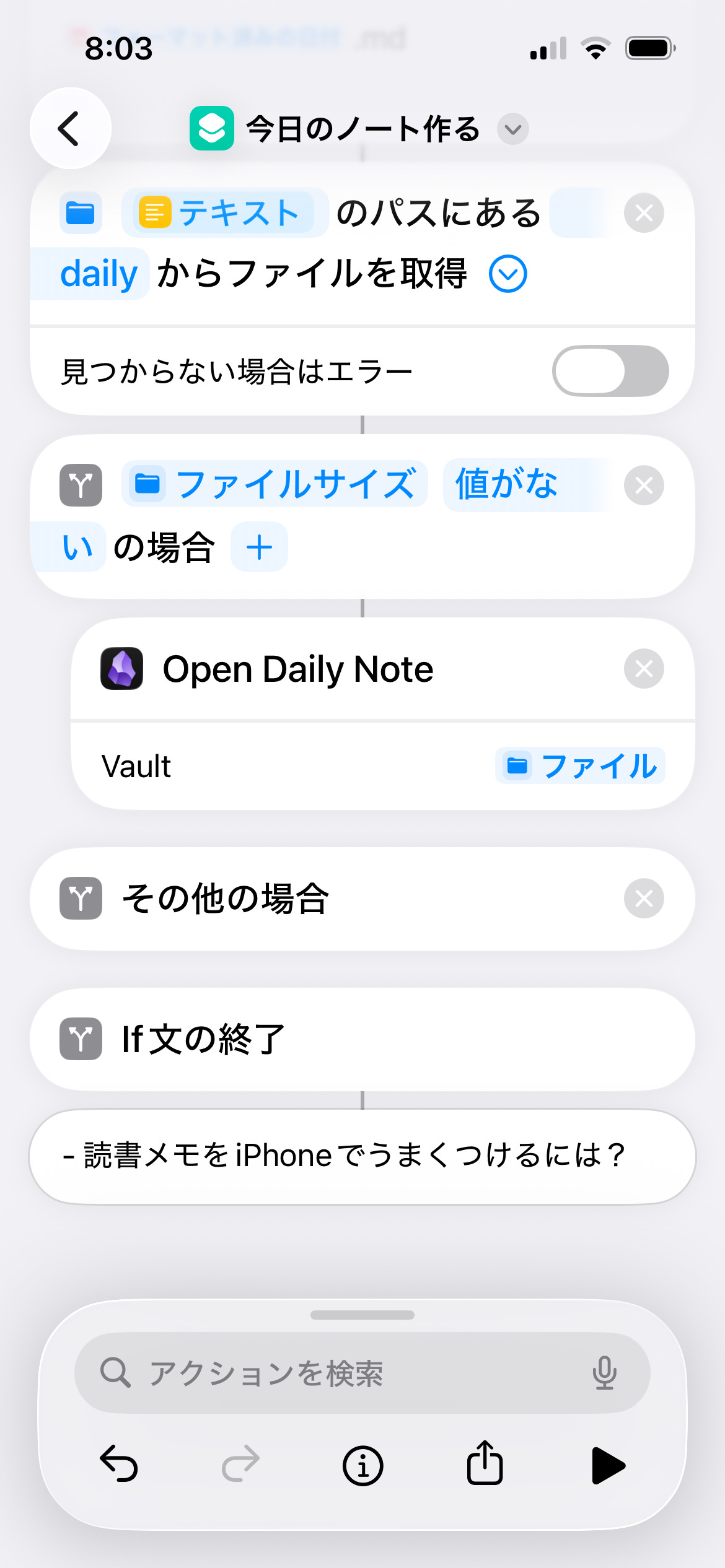Tap the microphone for voice search

(x=604, y=1373)
